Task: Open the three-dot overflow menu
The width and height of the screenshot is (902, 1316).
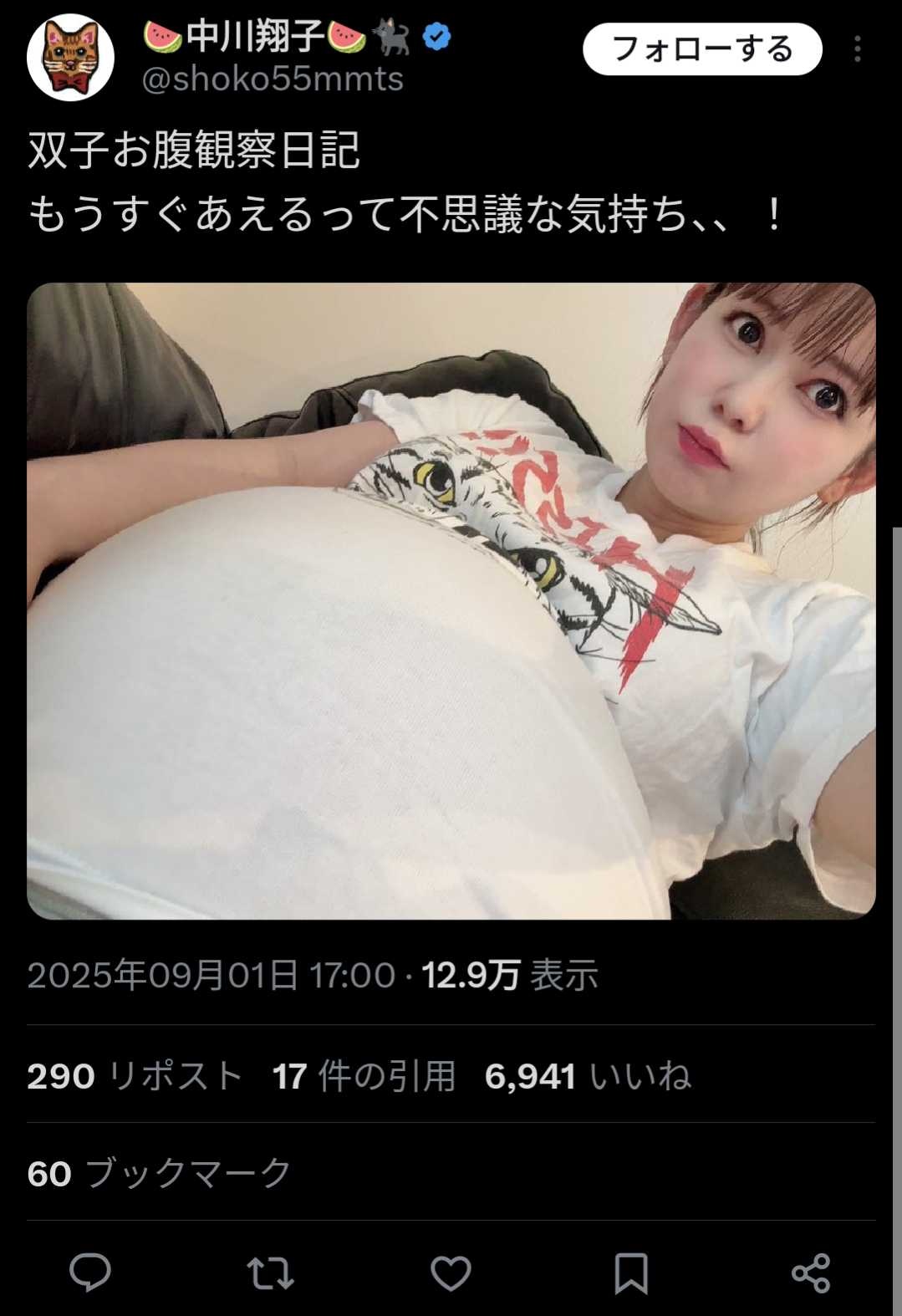Action: pos(857,49)
